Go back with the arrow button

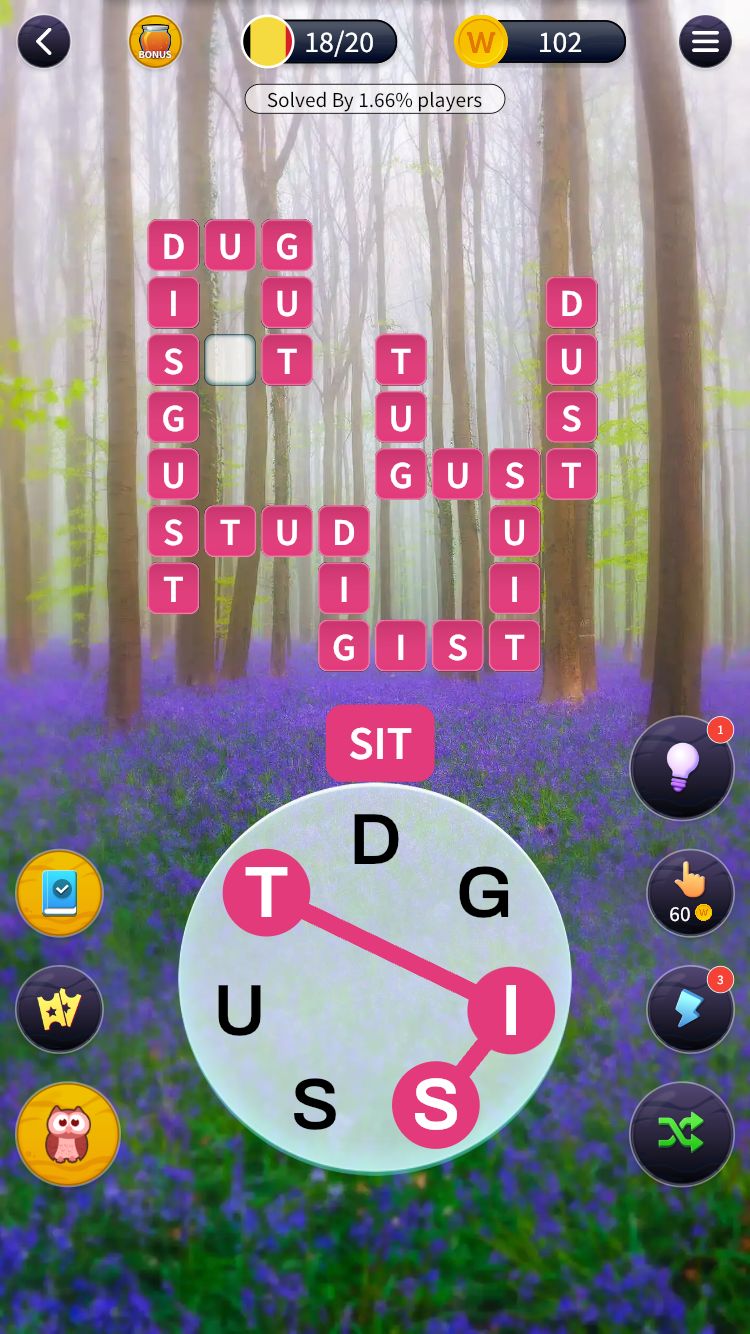(x=44, y=42)
